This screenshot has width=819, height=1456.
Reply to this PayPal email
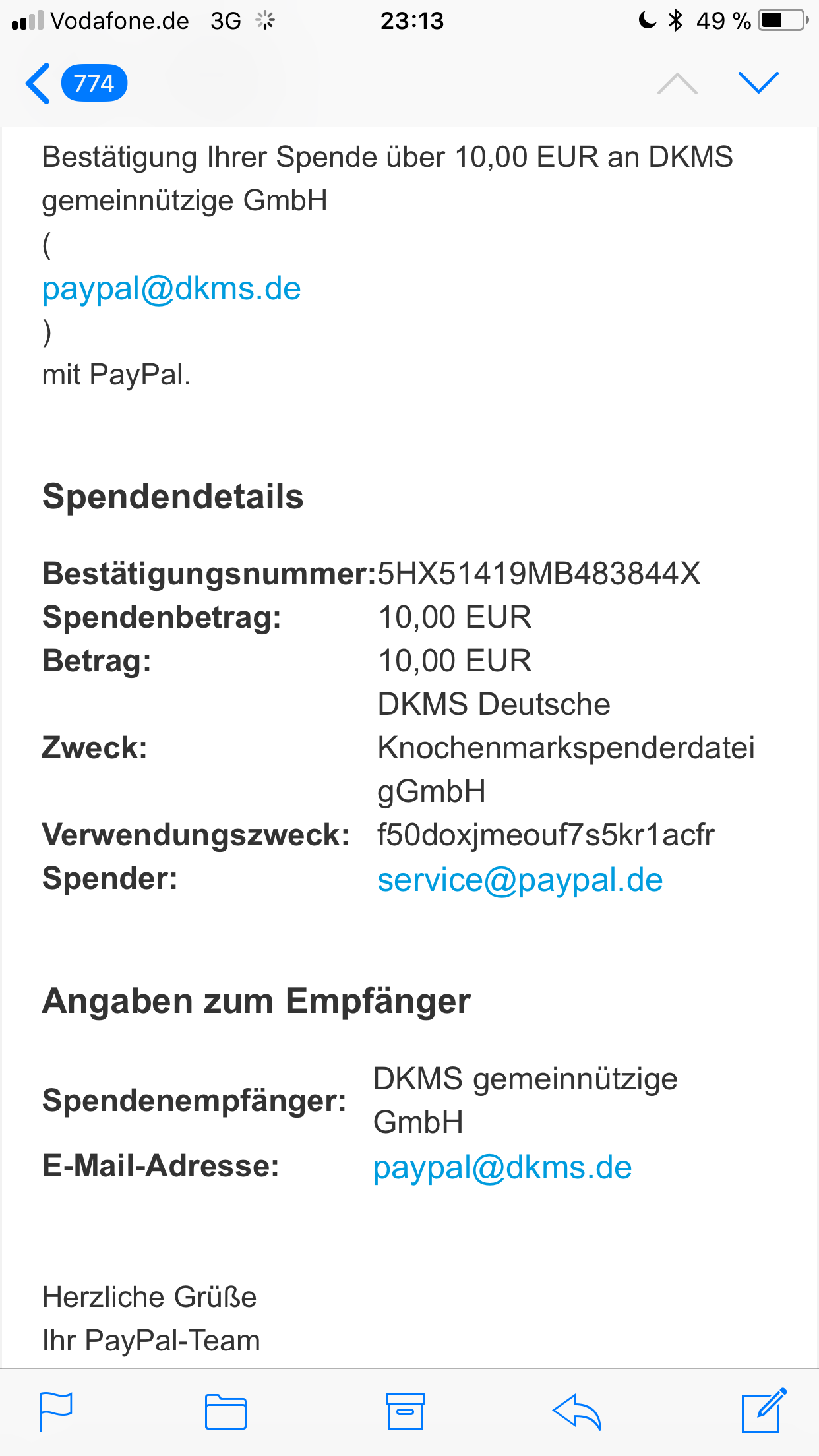point(577,1412)
